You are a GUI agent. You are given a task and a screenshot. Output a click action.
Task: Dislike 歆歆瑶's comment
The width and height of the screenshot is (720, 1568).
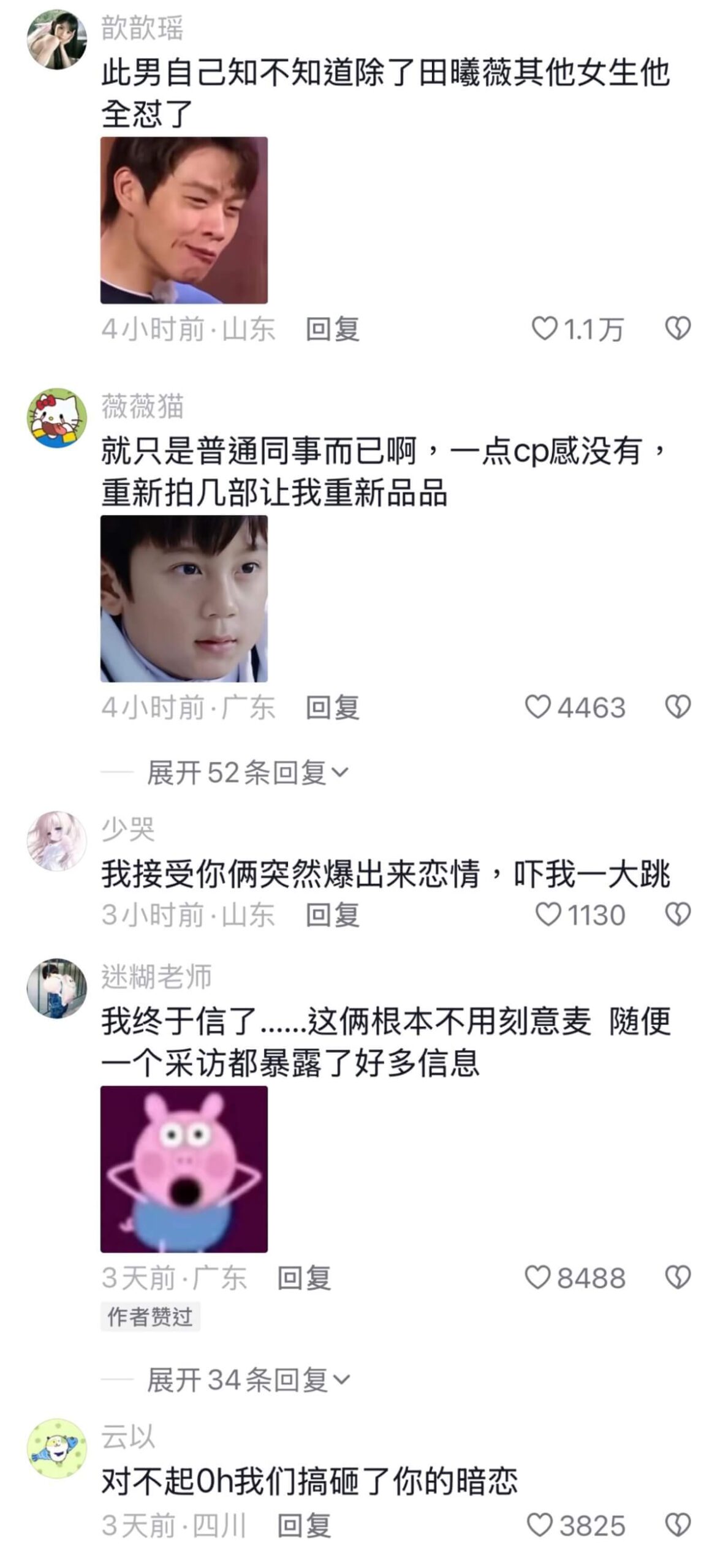point(678,328)
